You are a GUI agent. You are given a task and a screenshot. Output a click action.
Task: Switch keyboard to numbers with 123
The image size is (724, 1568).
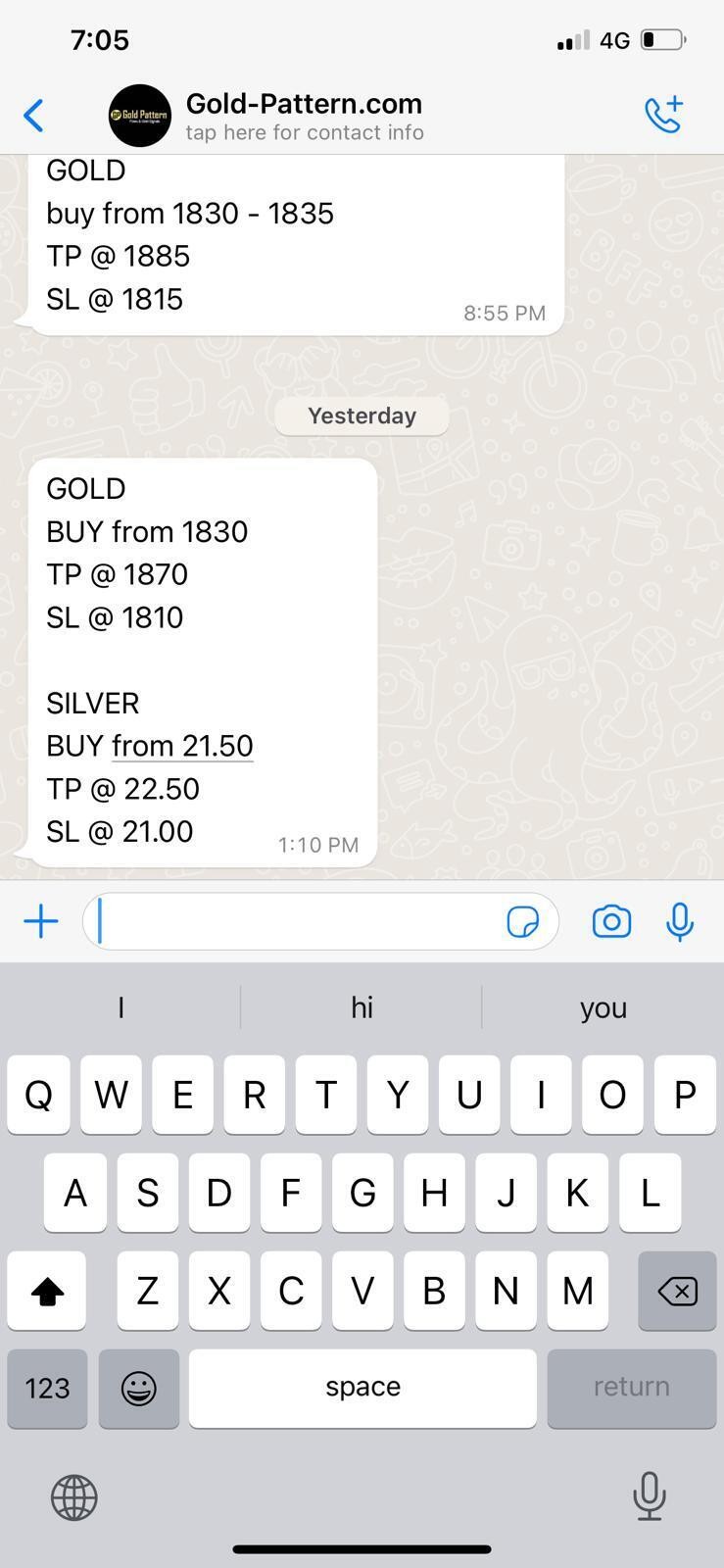pos(47,1388)
